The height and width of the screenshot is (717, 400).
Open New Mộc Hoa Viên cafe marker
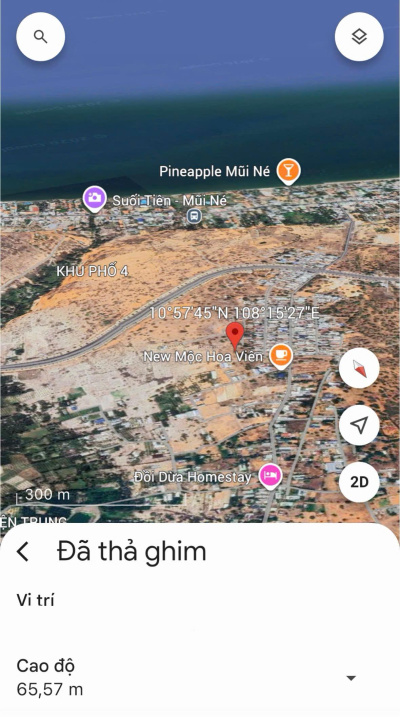pos(281,356)
